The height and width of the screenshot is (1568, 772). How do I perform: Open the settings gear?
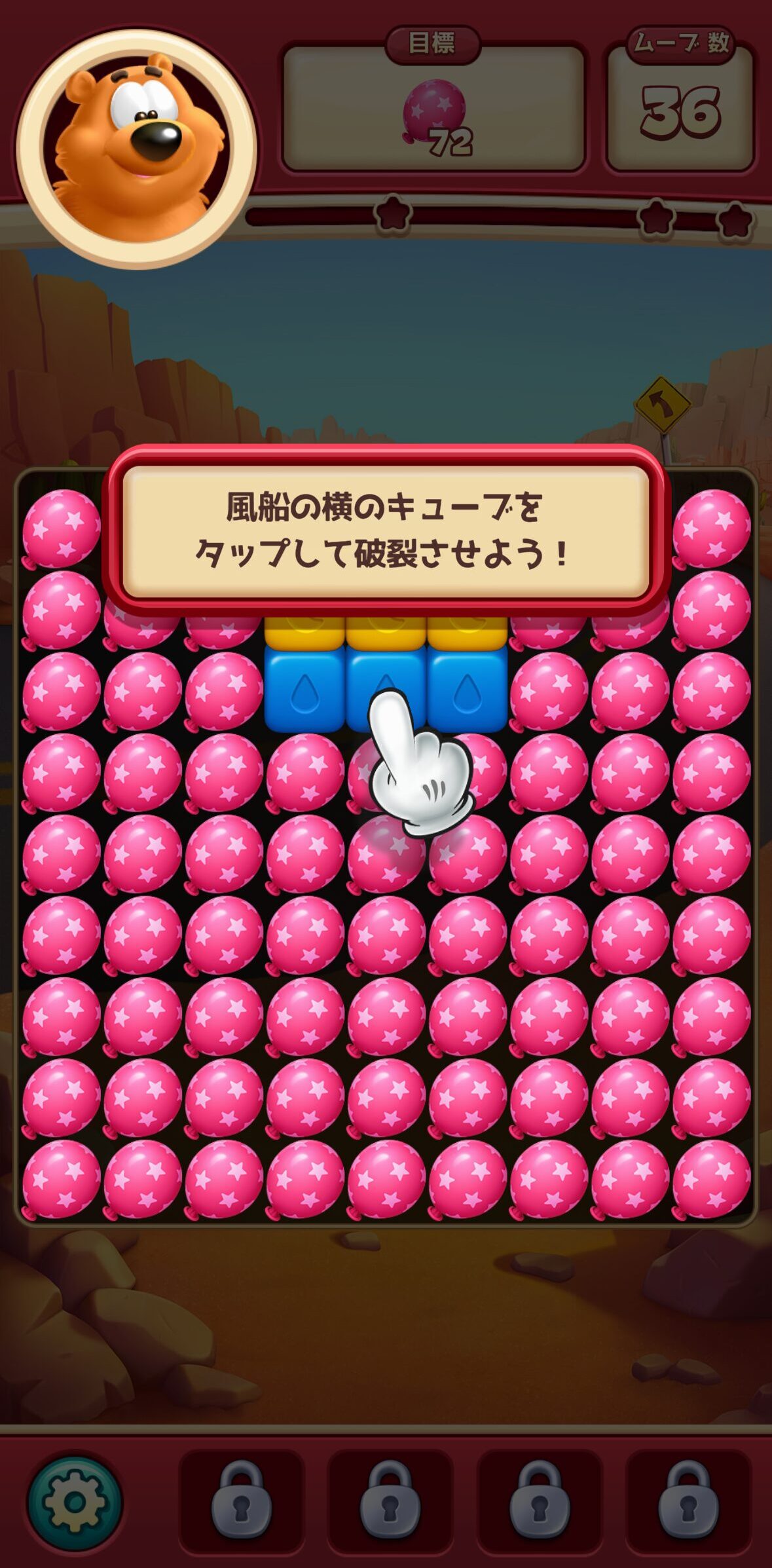pyautogui.click(x=75, y=1503)
